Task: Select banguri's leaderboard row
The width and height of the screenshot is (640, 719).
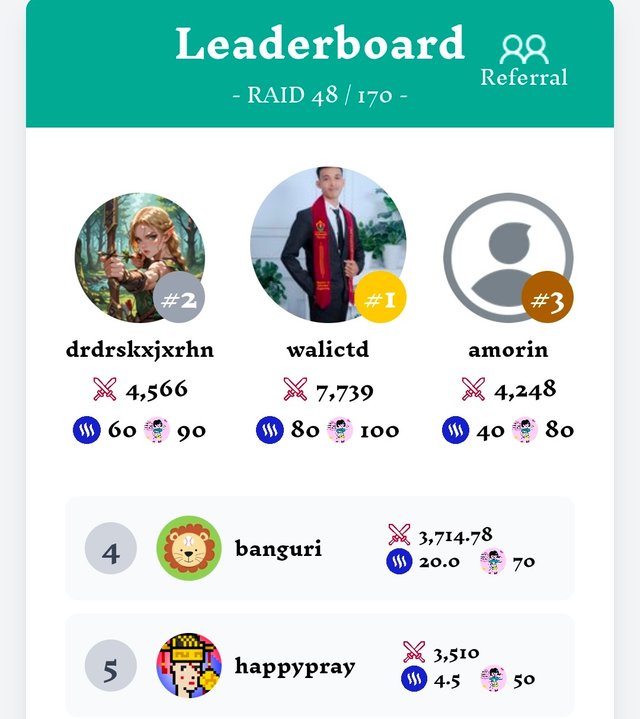Action: tap(320, 549)
